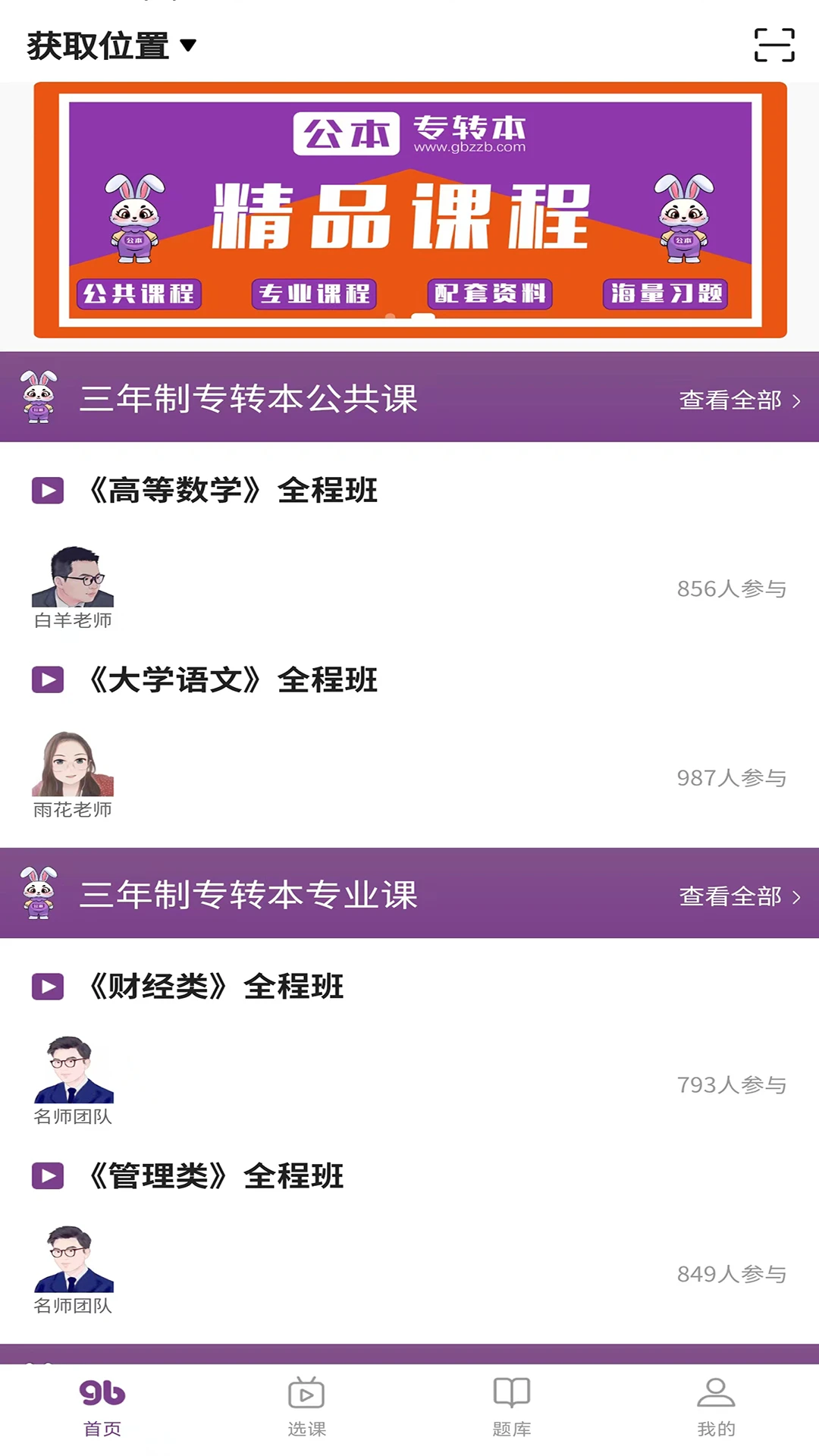Select the play icon for 《管理类》全程班
The image size is (819, 1456).
(x=48, y=1176)
